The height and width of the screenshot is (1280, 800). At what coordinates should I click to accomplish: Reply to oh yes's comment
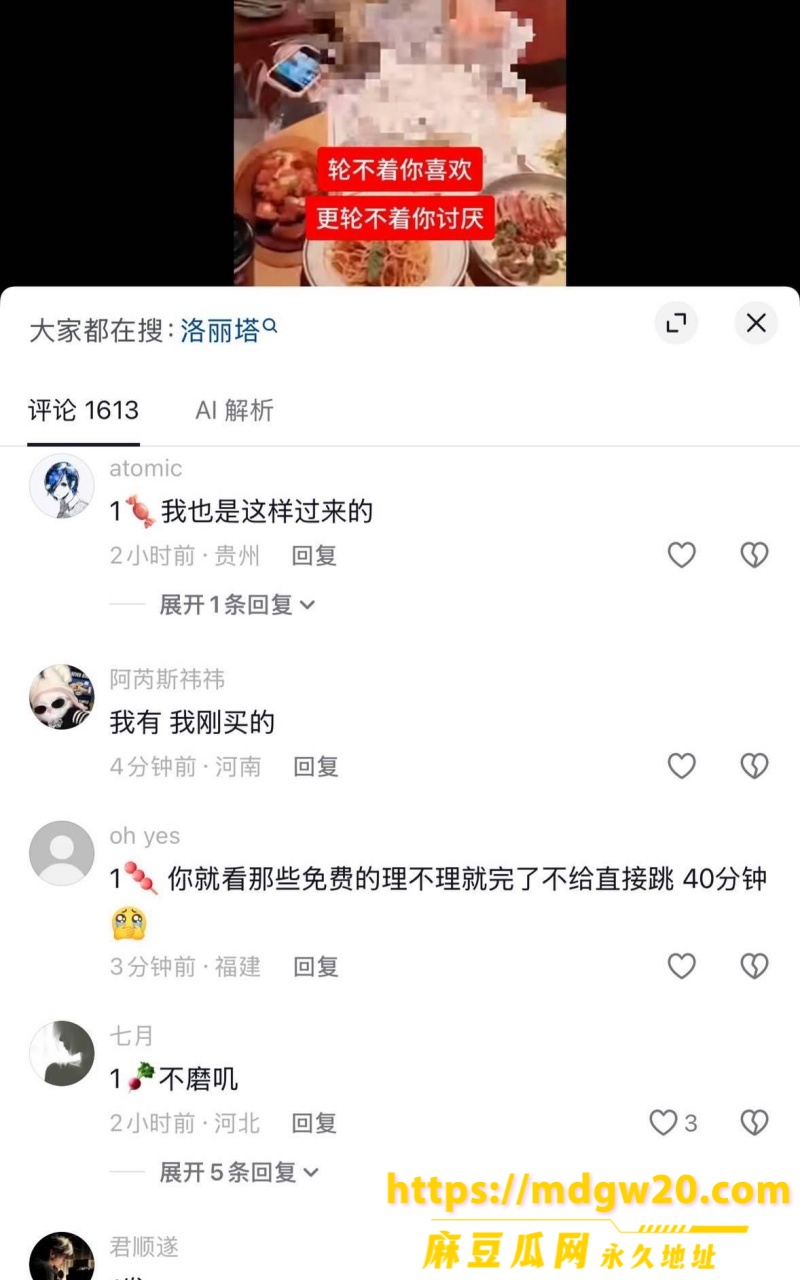[x=316, y=967]
